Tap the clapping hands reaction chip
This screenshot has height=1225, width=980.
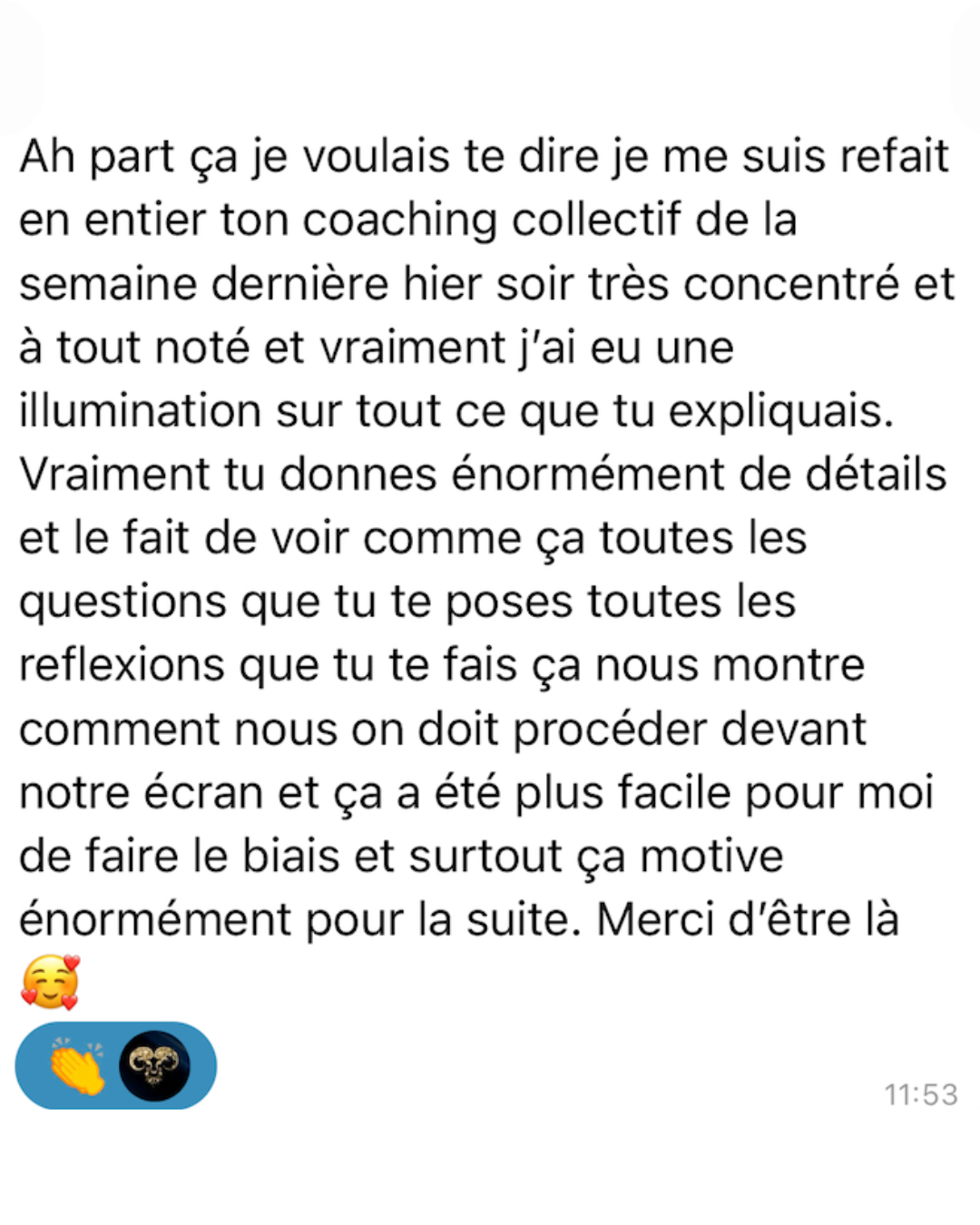[115, 1065]
